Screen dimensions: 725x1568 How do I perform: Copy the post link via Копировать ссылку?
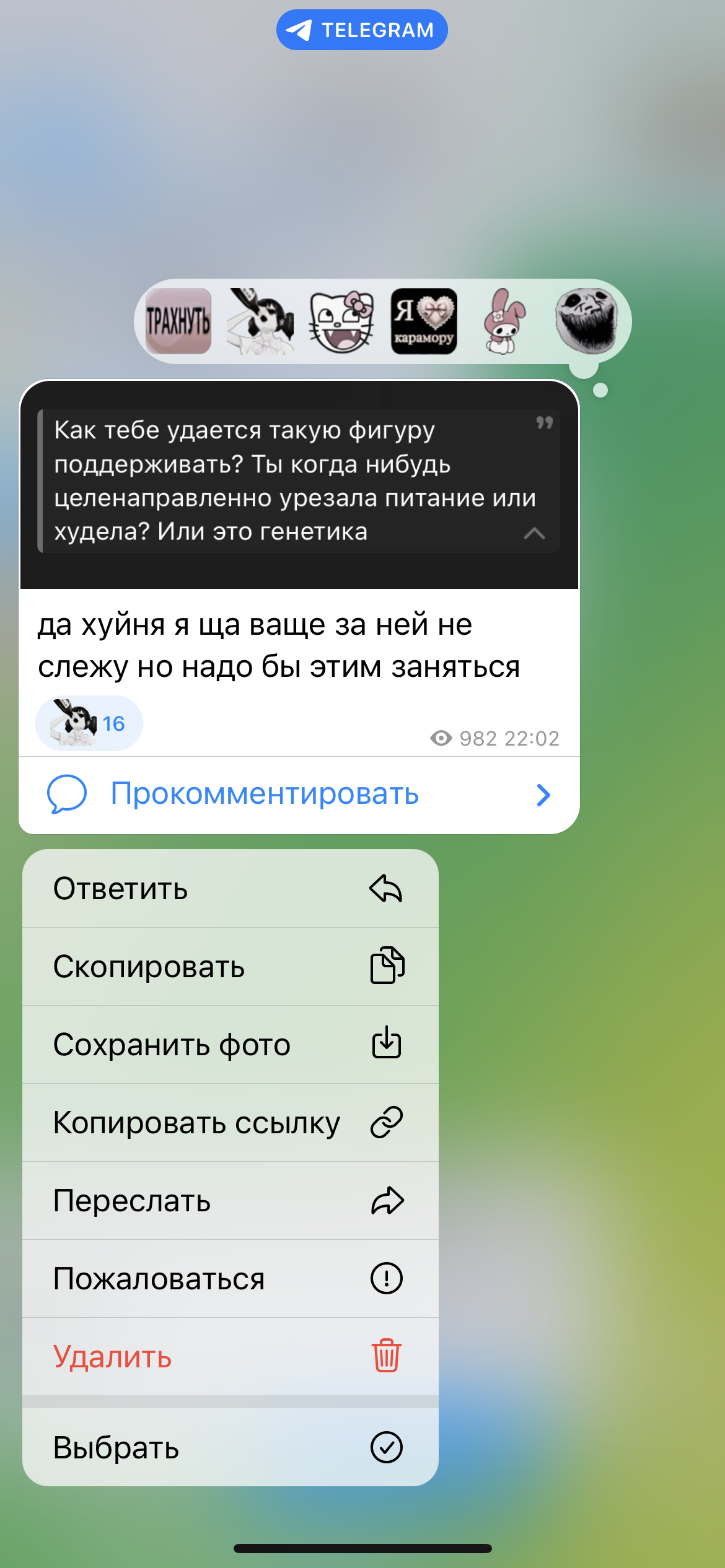point(230,1123)
